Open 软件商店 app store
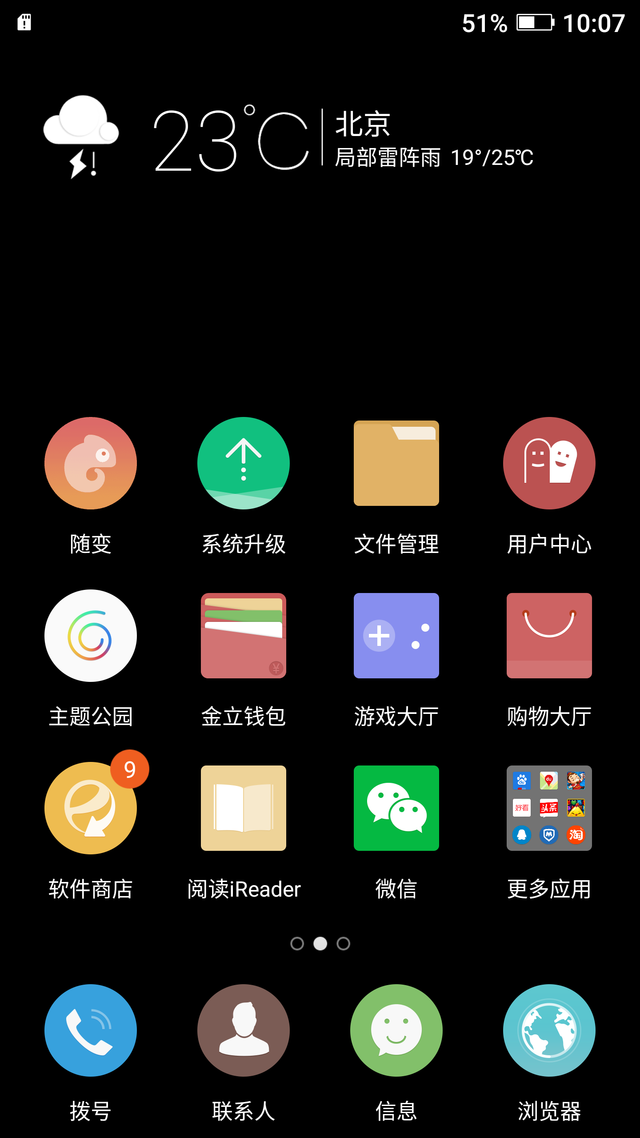The width and height of the screenshot is (640, 1138). (x=90, y=808)
